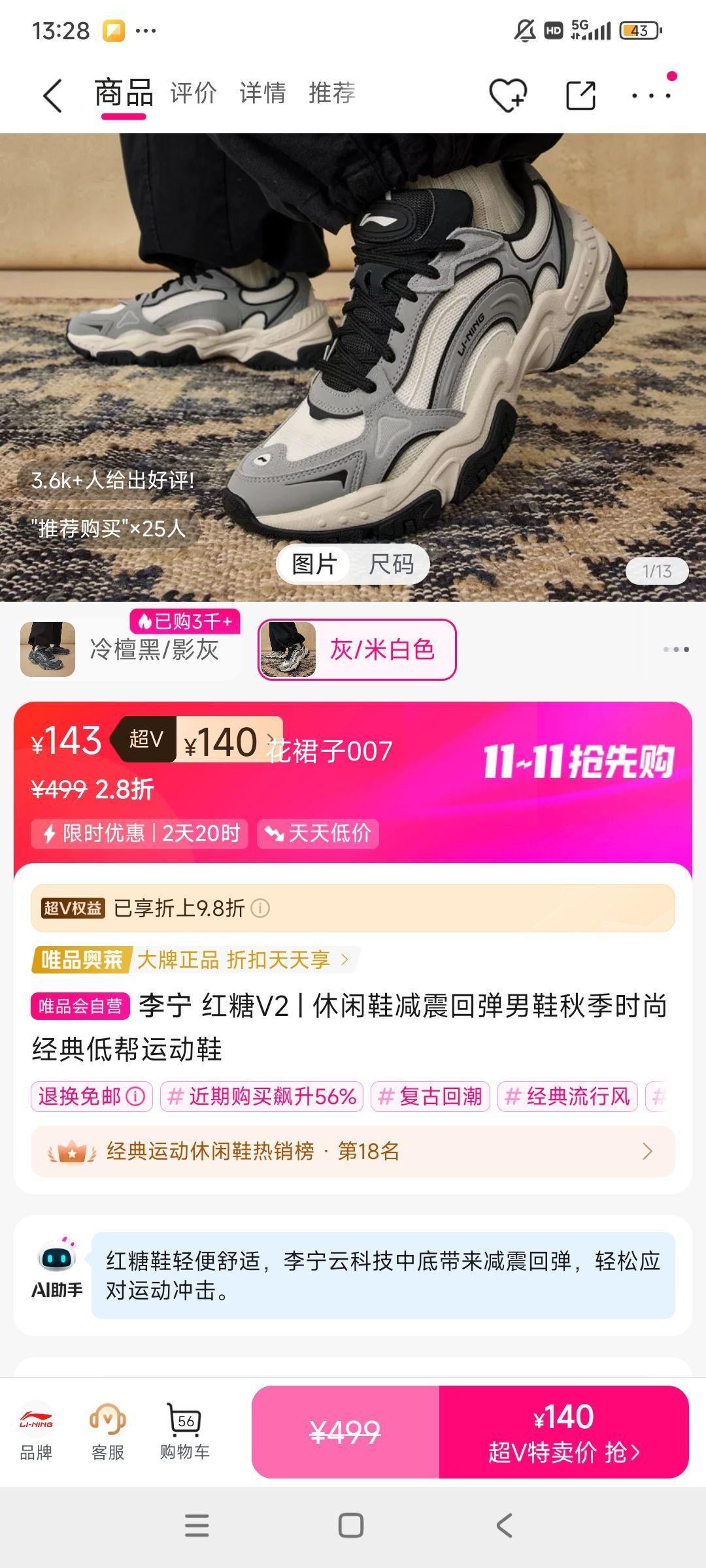
Task: Open the 购物车 shopping cart
Action: point(184,1431)
